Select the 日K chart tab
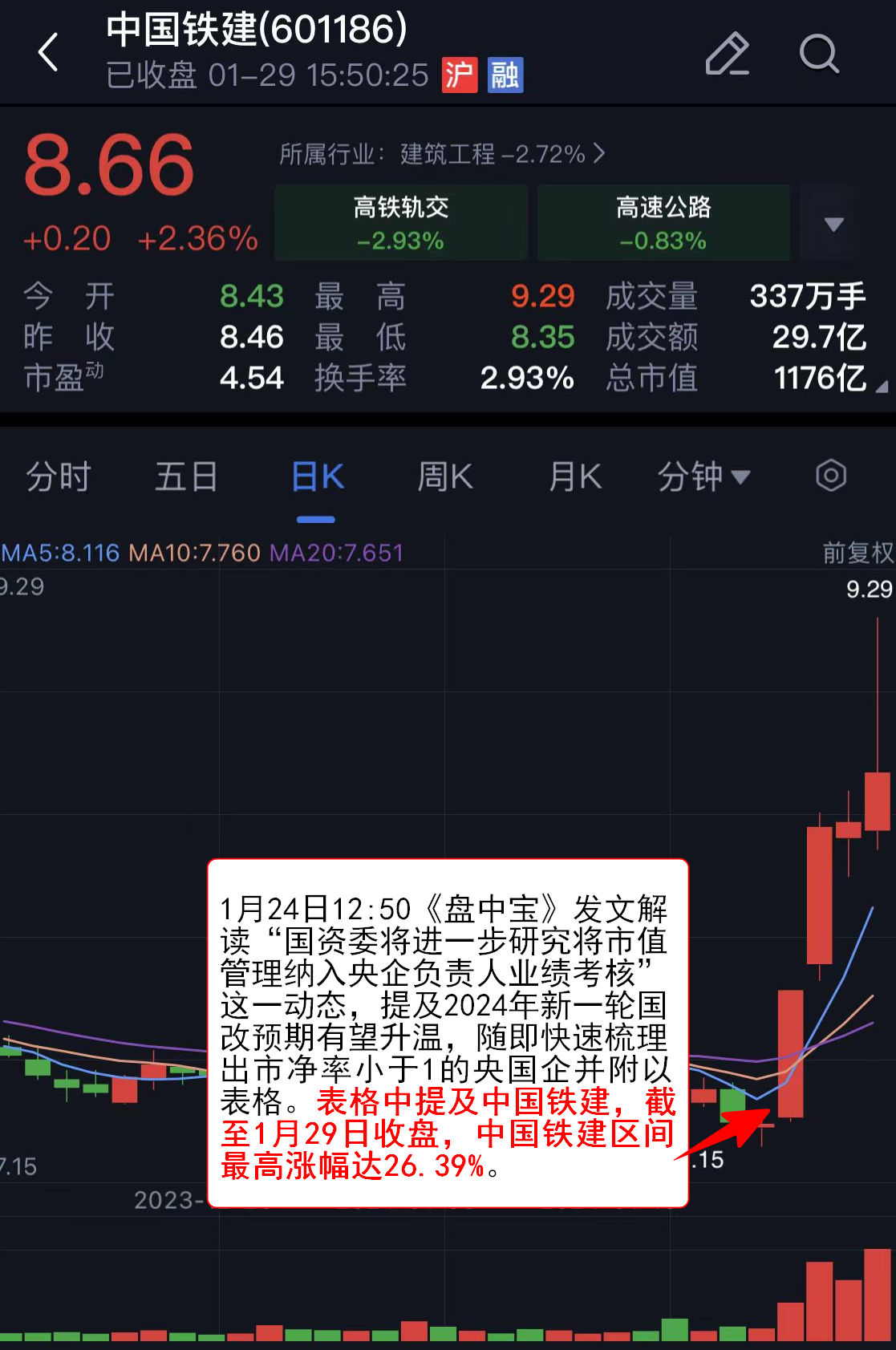This screenshot has height=1350, width=896. point(317,476)
